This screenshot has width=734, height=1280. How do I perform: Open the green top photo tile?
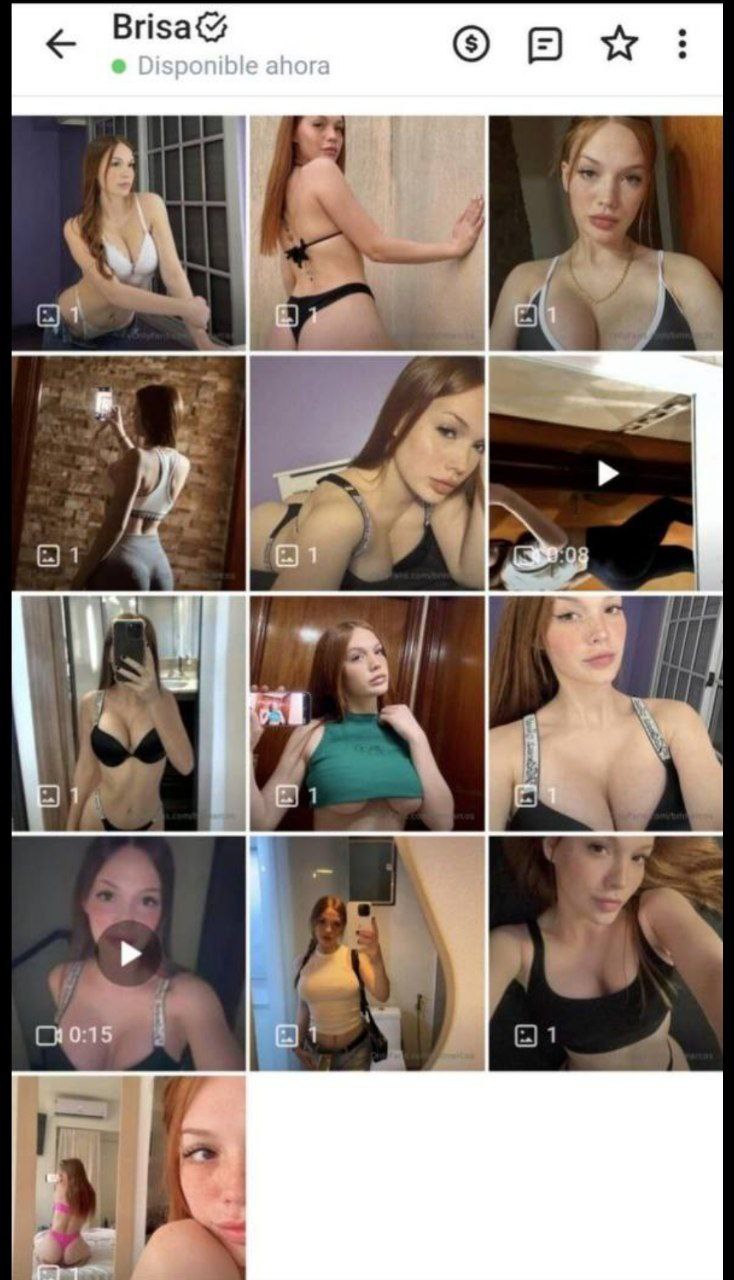pos(367,713)
